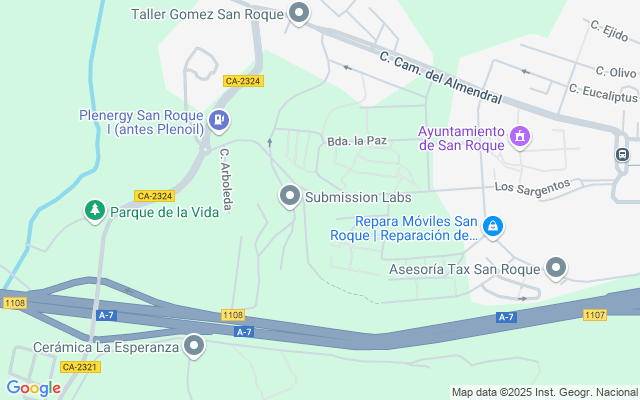
Task: Tap the bus stop icon
Action: (622, 155)
